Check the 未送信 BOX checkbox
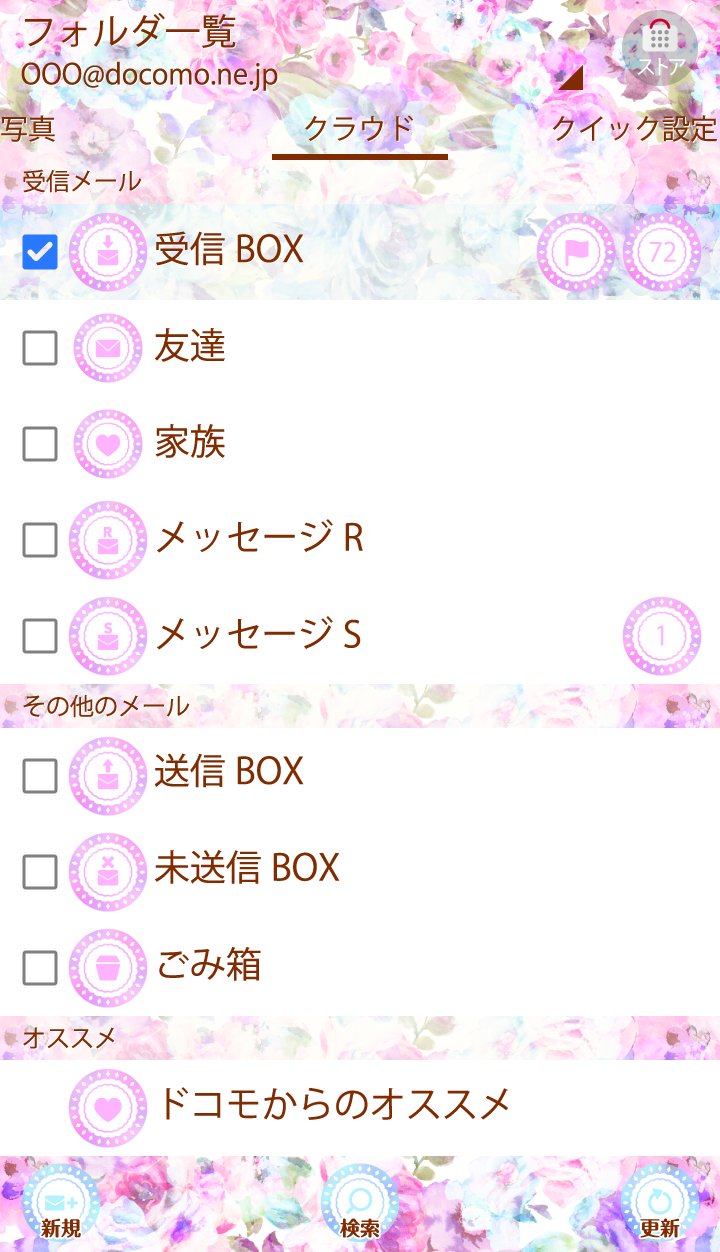720x1252 pixels. (40, 871)
